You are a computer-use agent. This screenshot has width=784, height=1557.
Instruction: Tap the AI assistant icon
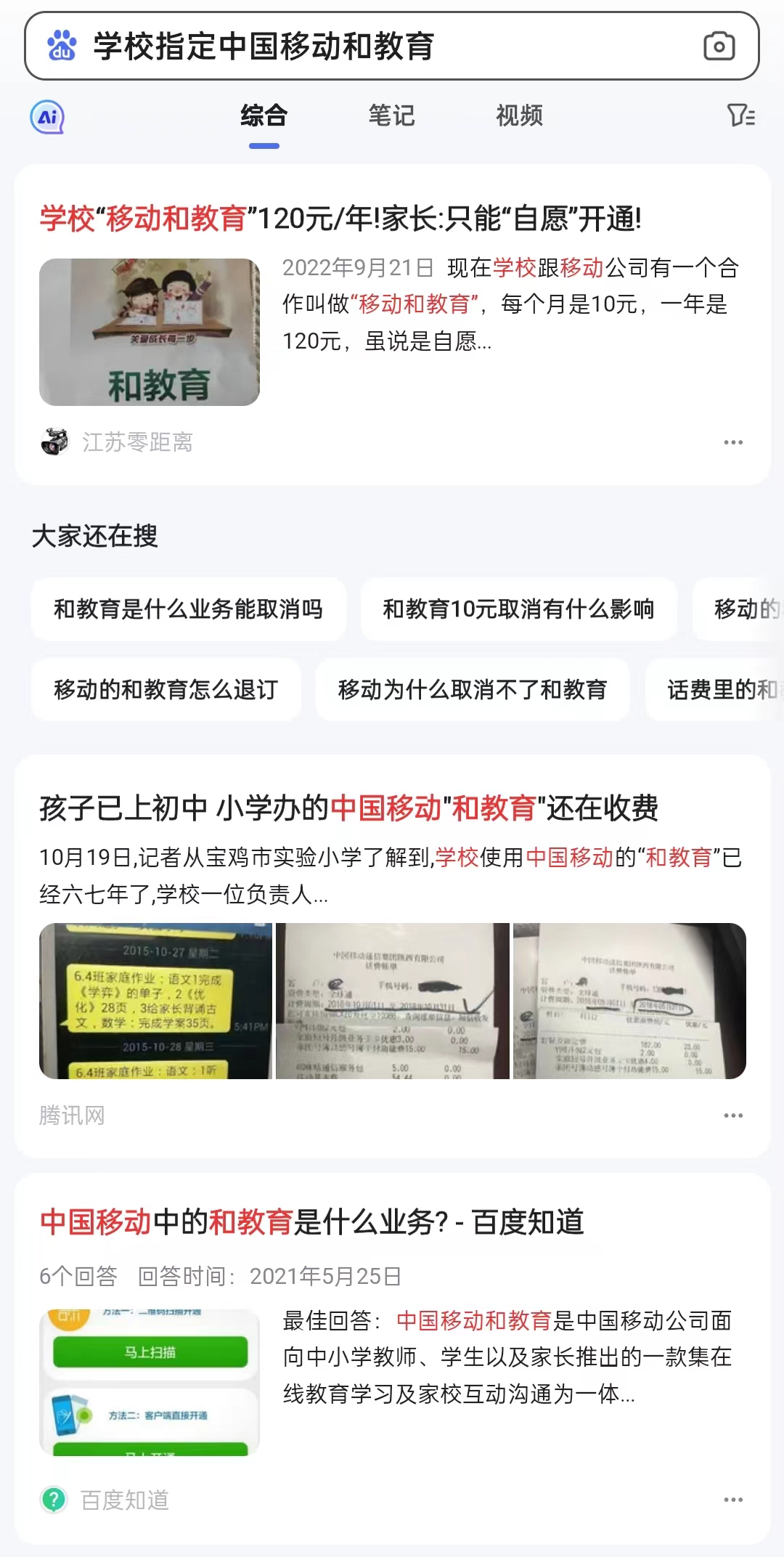(x=45, y=116)
